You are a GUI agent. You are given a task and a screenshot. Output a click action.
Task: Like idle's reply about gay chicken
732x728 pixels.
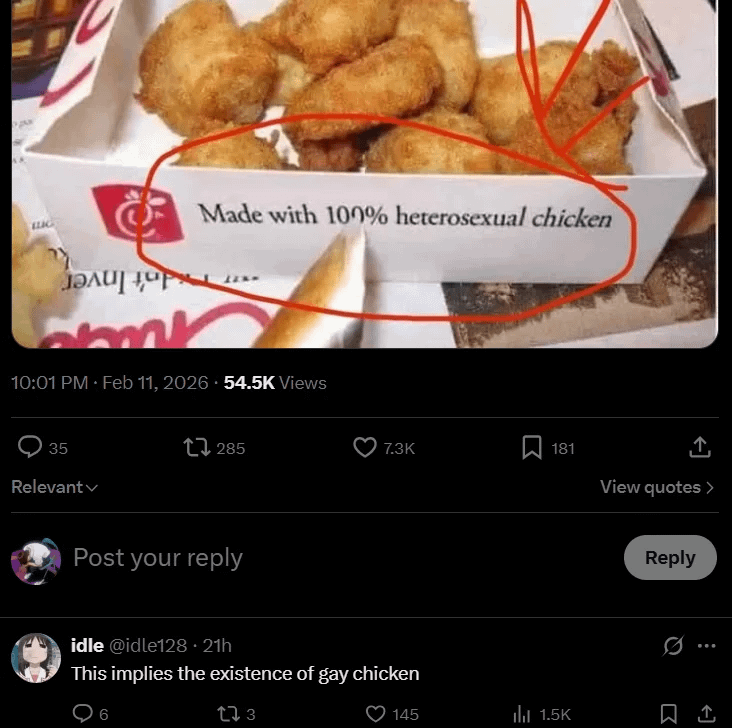pyautogui.click(x=376, y=714)
